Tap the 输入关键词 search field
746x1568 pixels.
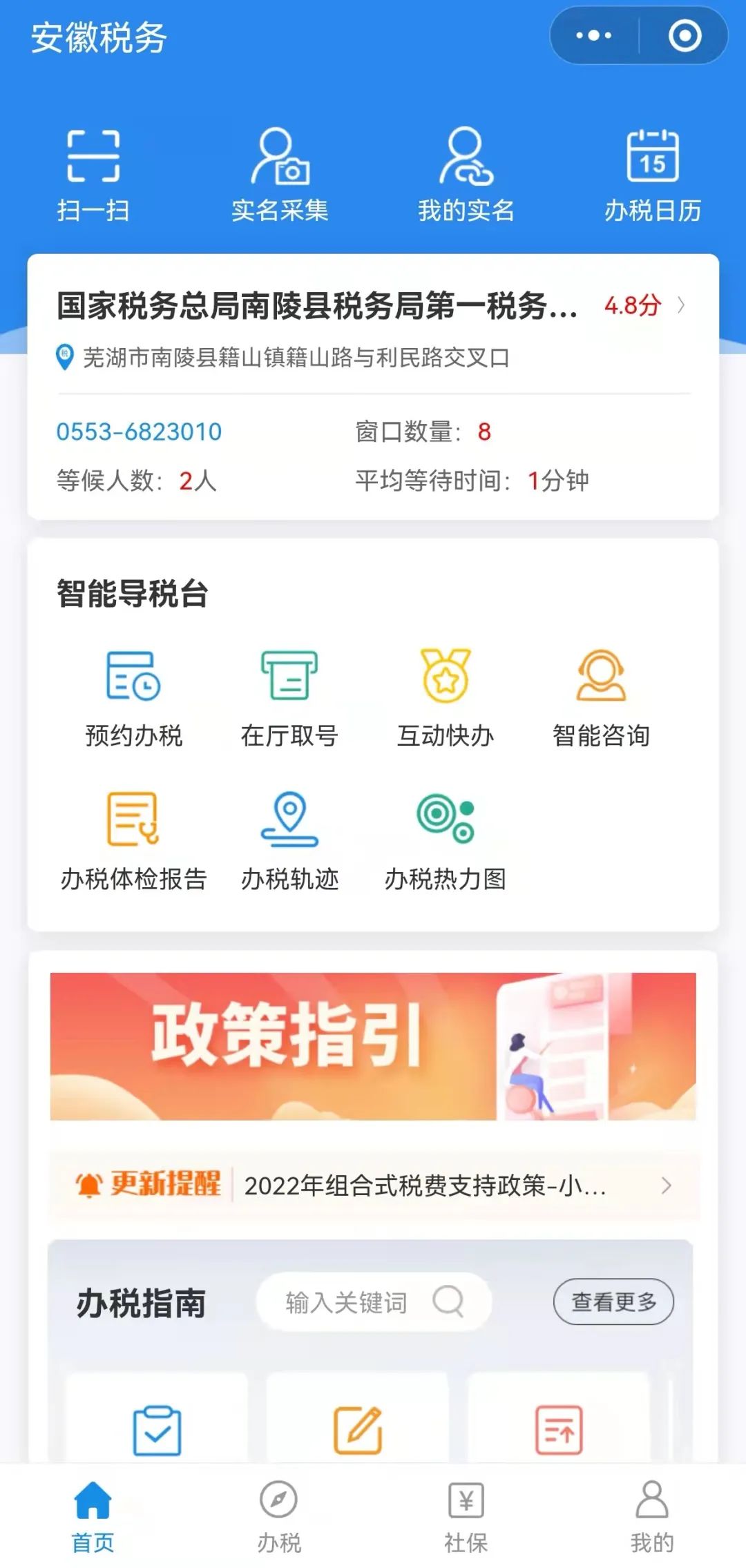[x=374, y=1302]
